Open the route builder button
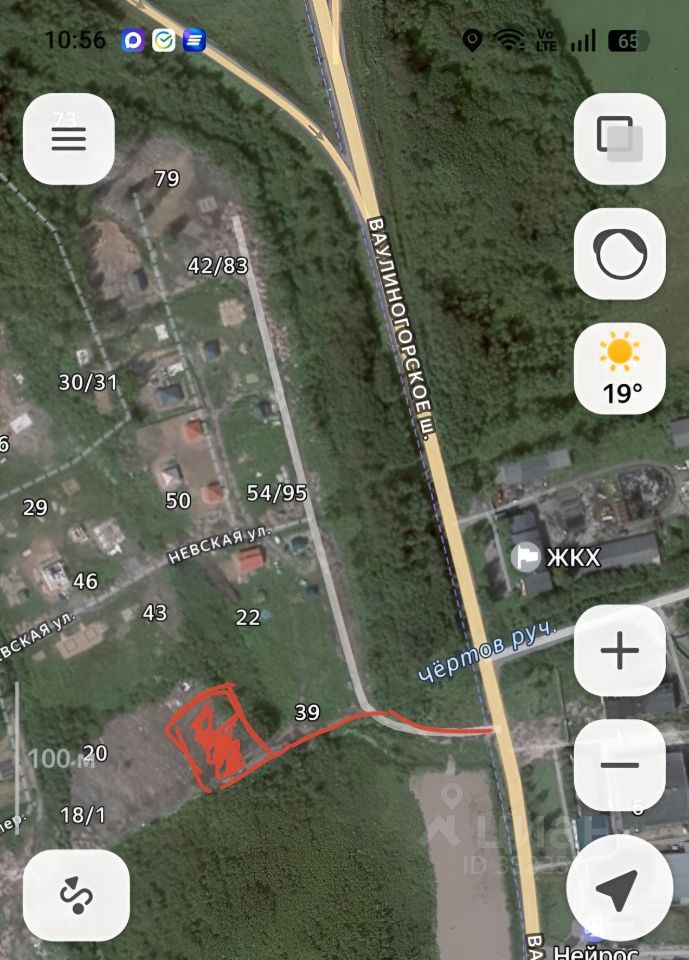Screen dimensions: 689x960 (76, 895)
